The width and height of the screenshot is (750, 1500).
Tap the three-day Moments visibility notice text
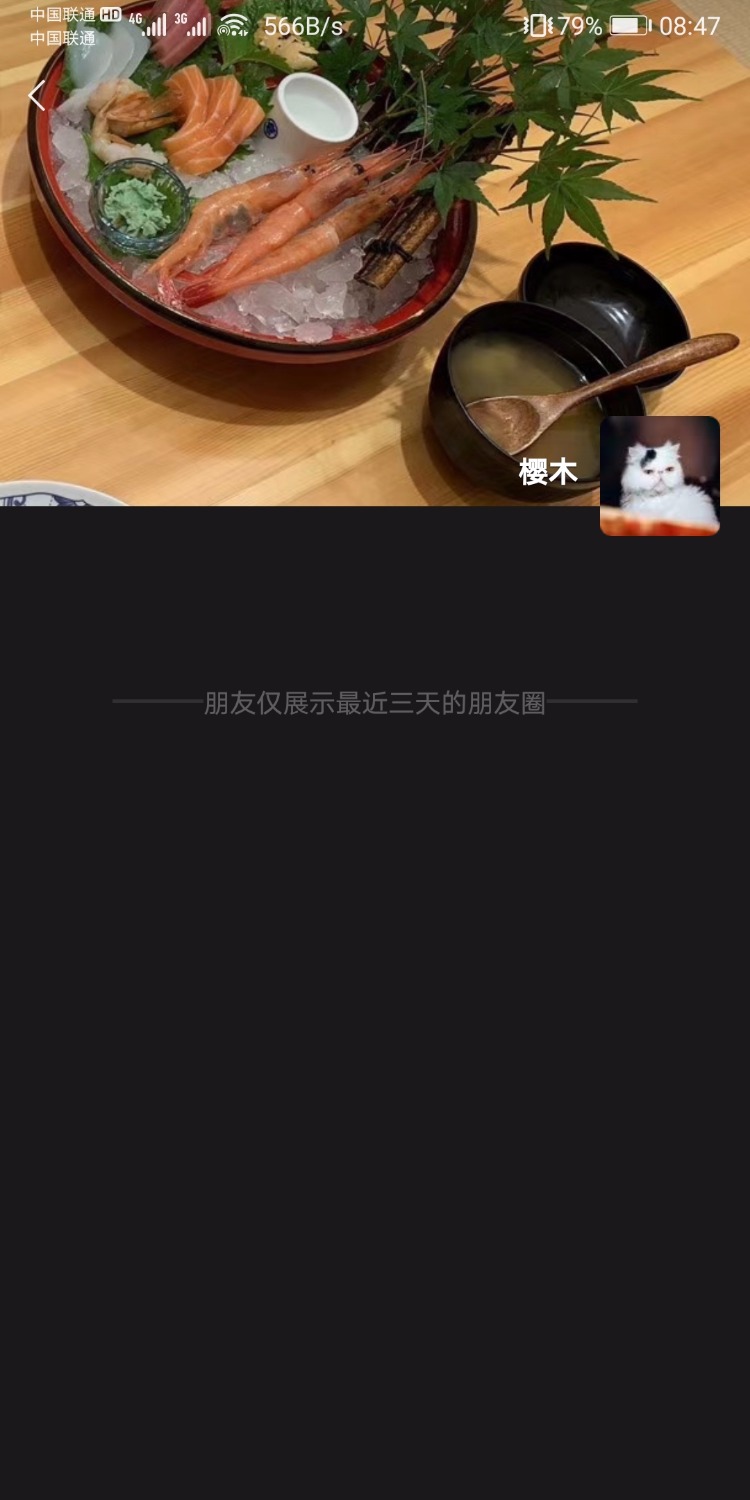click(x=375, y=701)
